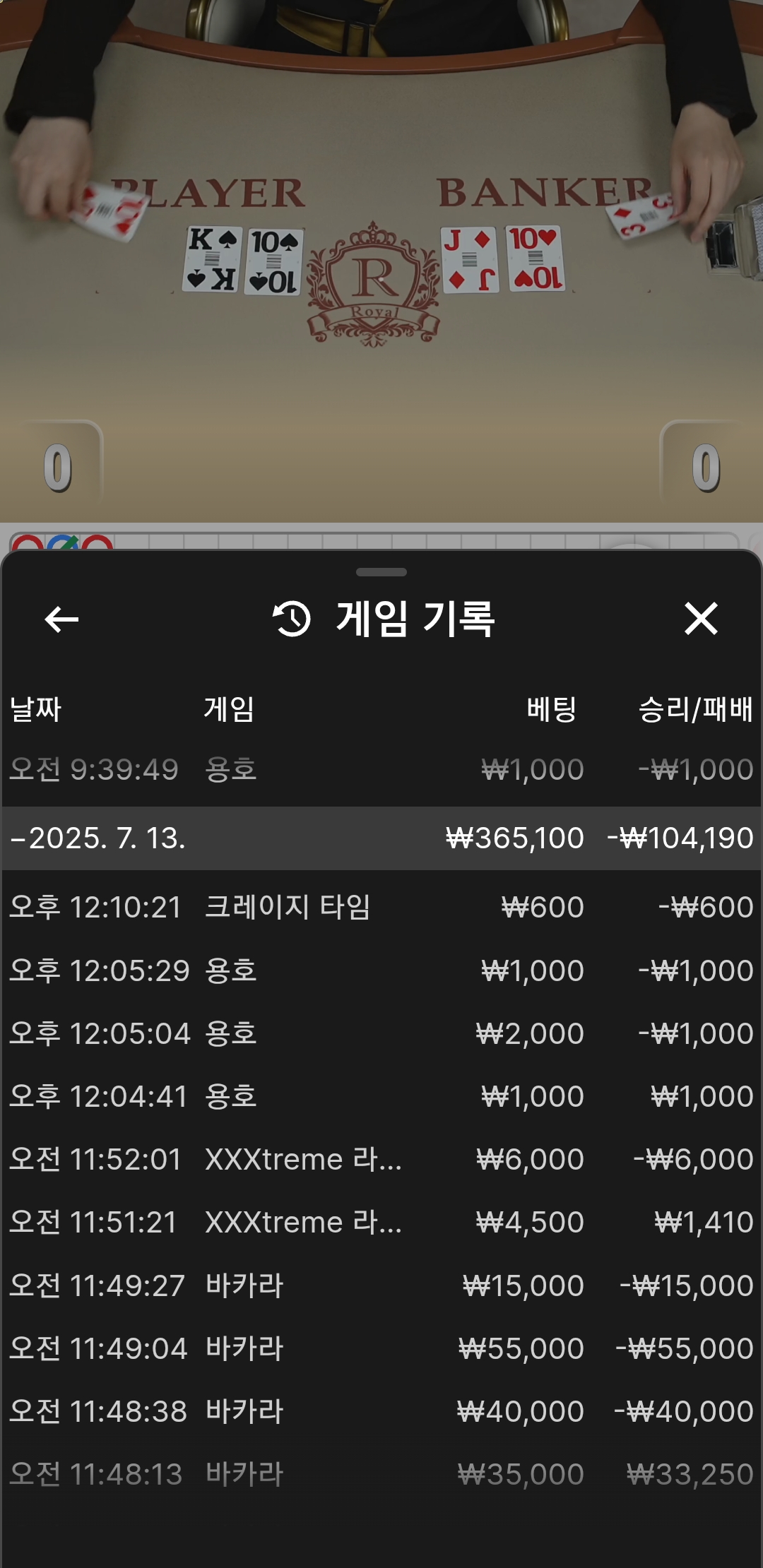Screen dimensions: 763x1568
Task: Go back from the game history panel
Action: [x=61, y=619]
